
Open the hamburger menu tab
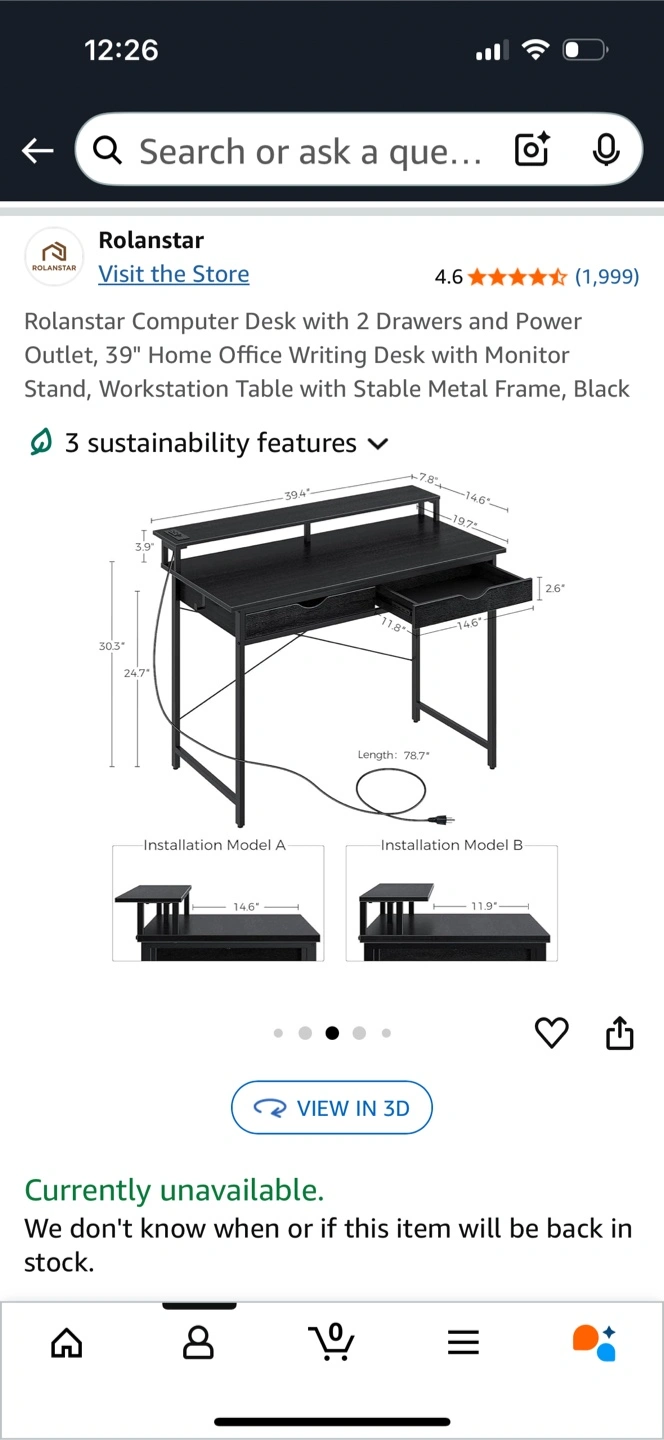(463, 1342)
